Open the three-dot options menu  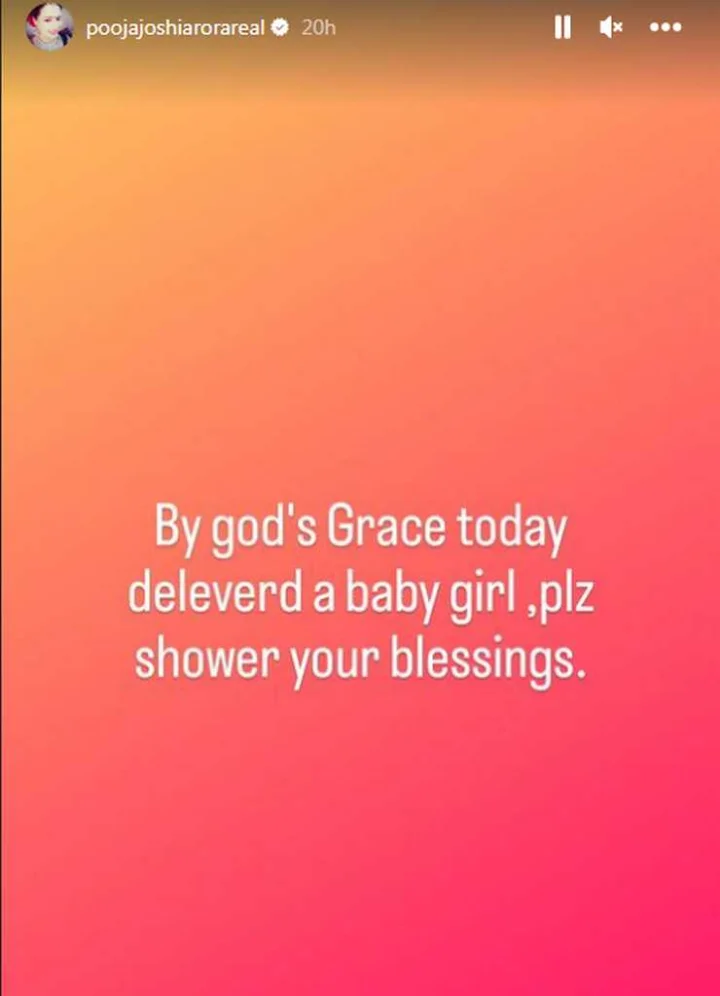click(665, 28)
